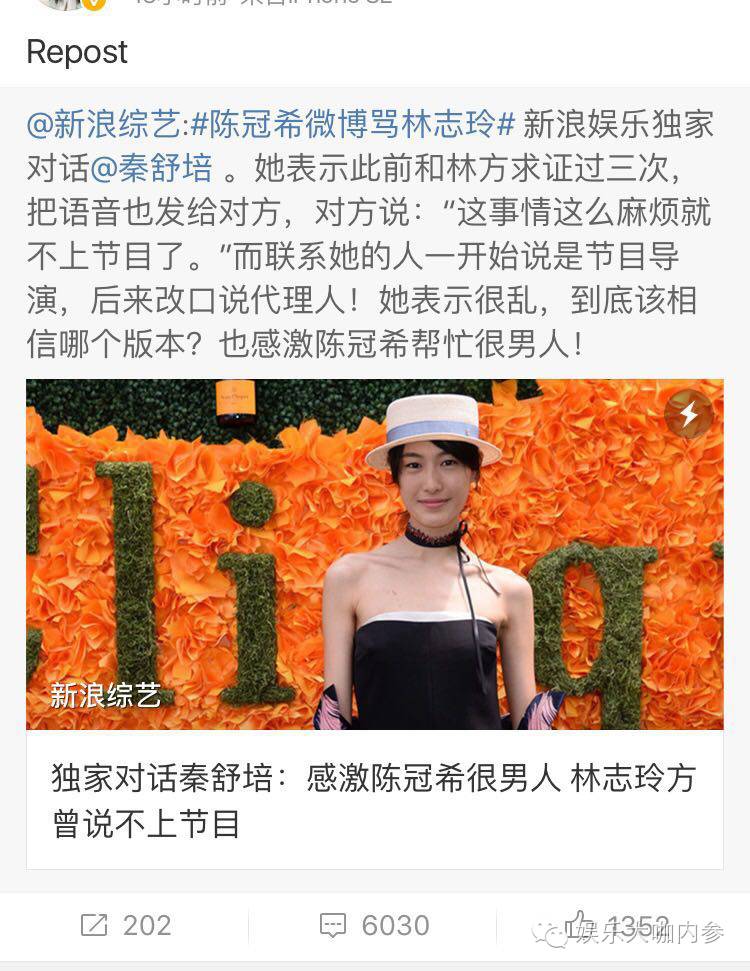Visit the @秦舒培 profile mention
The height and width of the screenshot is (971, 750).
pos(151,168)
